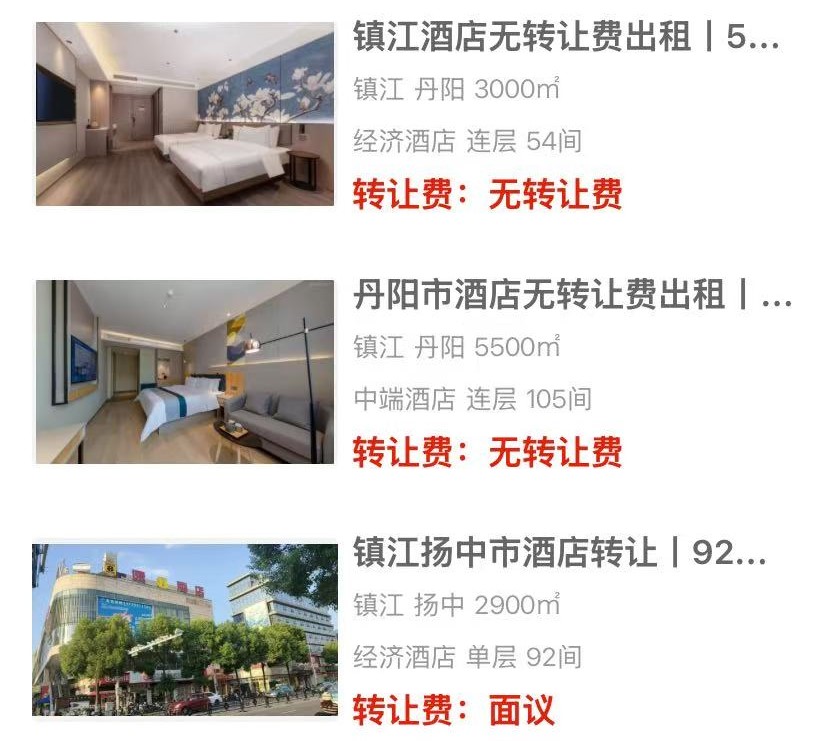Open the 54-room Zhenjiang hotel listing
Viewport: 828px width, 741px height.
coord(565,38)
